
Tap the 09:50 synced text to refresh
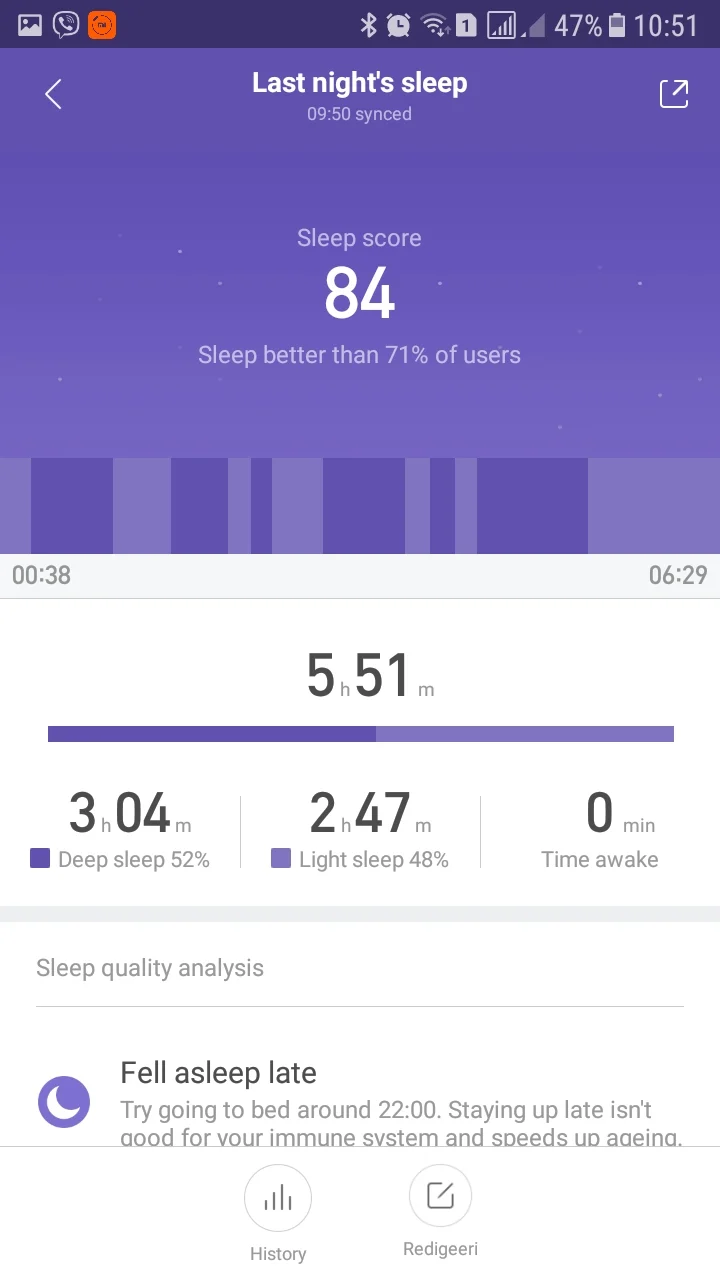[x=359, y=113]
